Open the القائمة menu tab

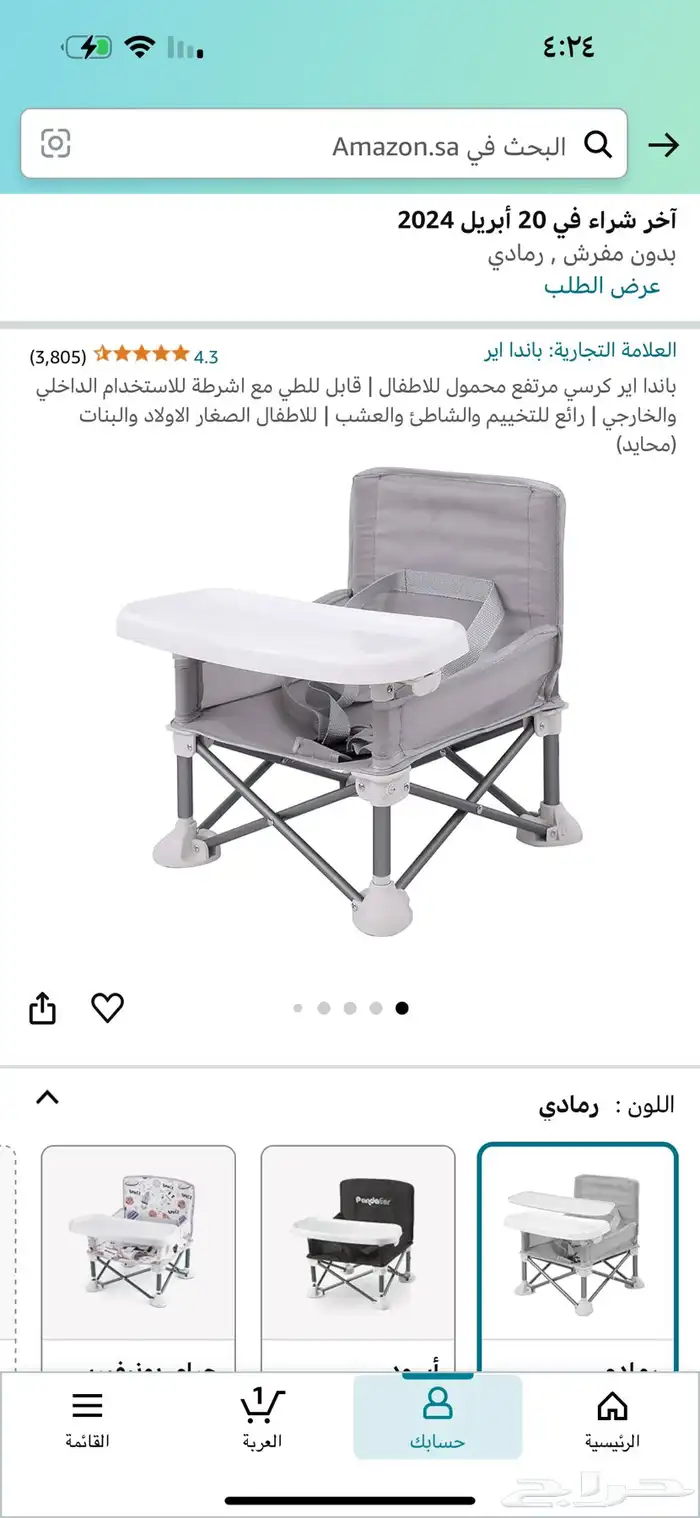click(x=87, y=1419)
